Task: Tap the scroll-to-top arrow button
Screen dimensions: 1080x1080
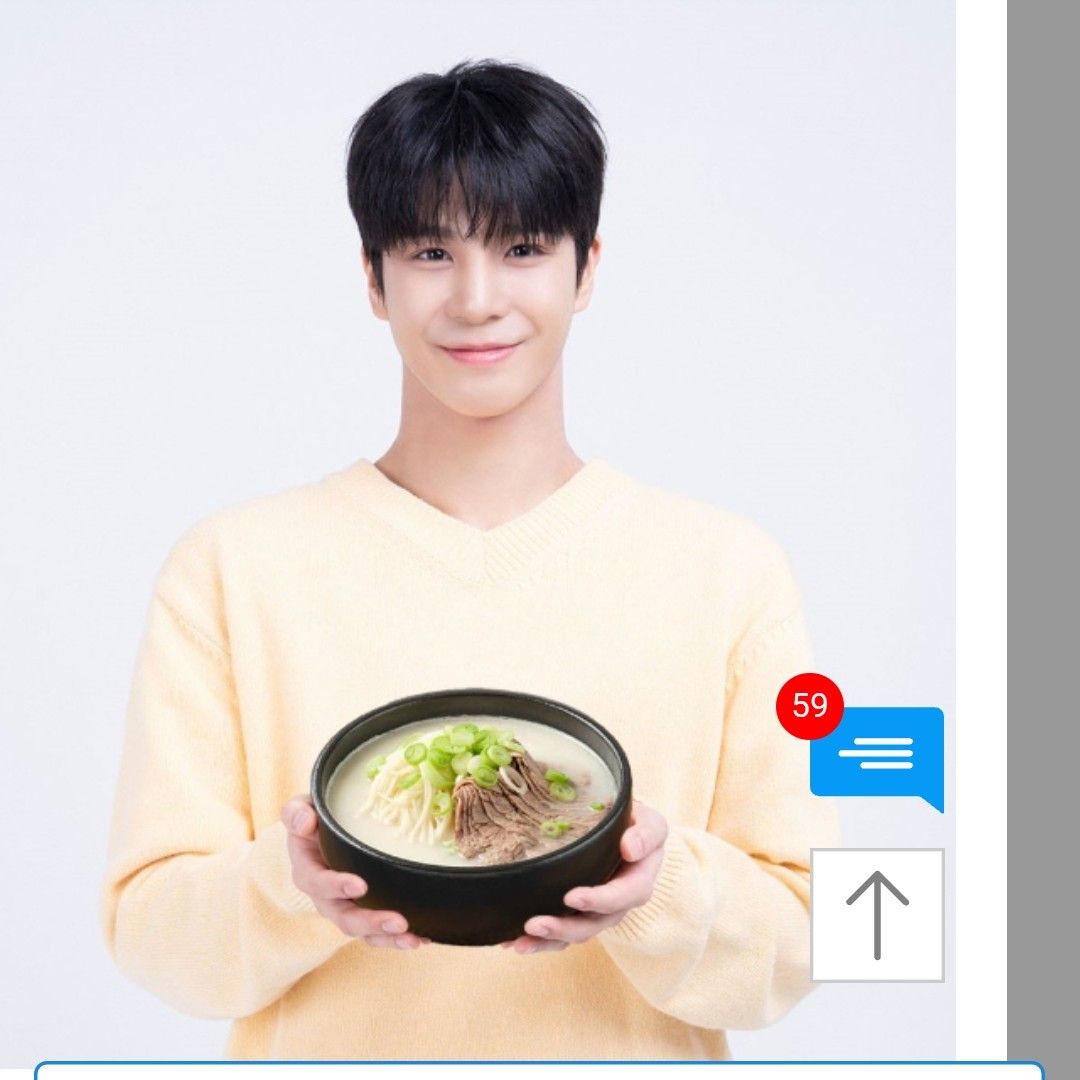Action: 877,915
